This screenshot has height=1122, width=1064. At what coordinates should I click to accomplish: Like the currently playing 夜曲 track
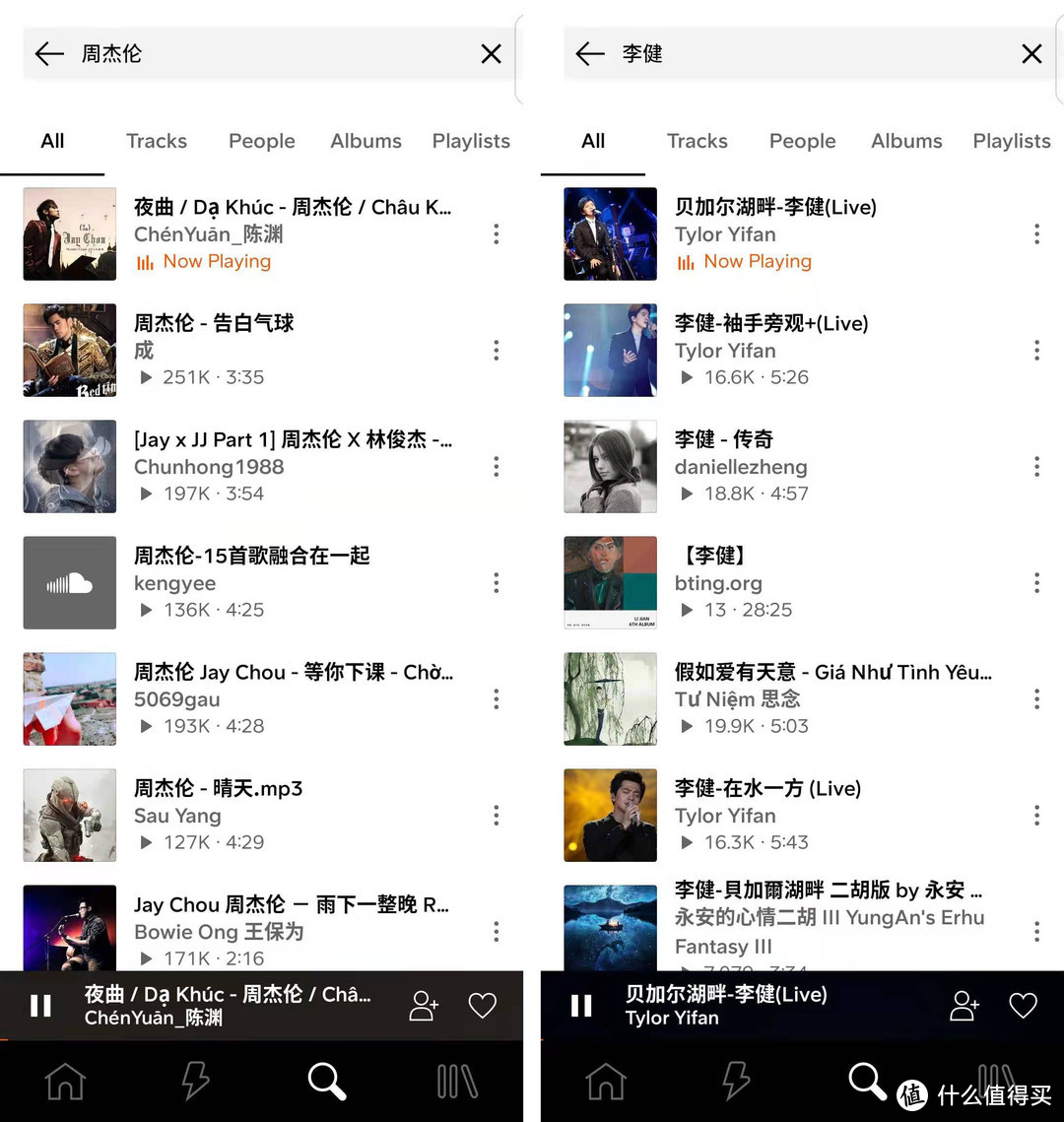pyautogui.click(x=482, y=1006)
